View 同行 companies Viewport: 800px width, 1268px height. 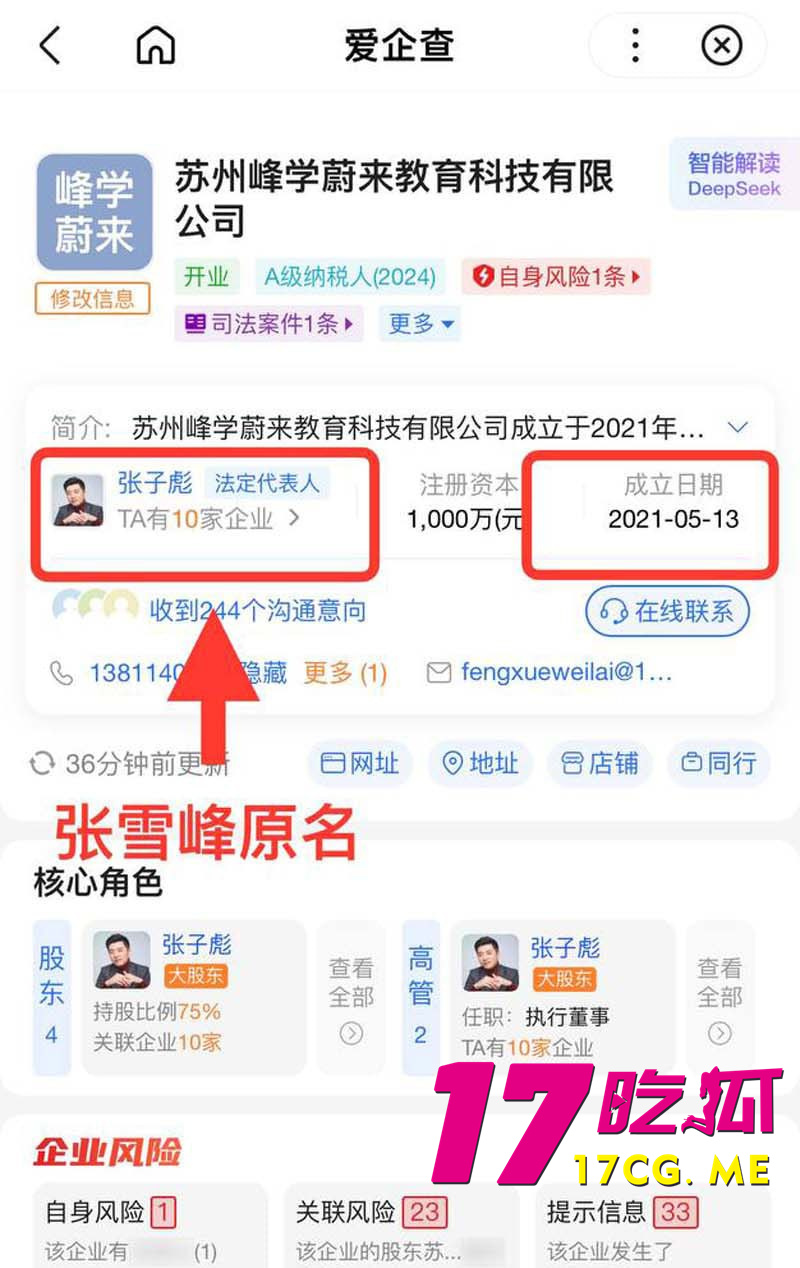pos(719,763)
